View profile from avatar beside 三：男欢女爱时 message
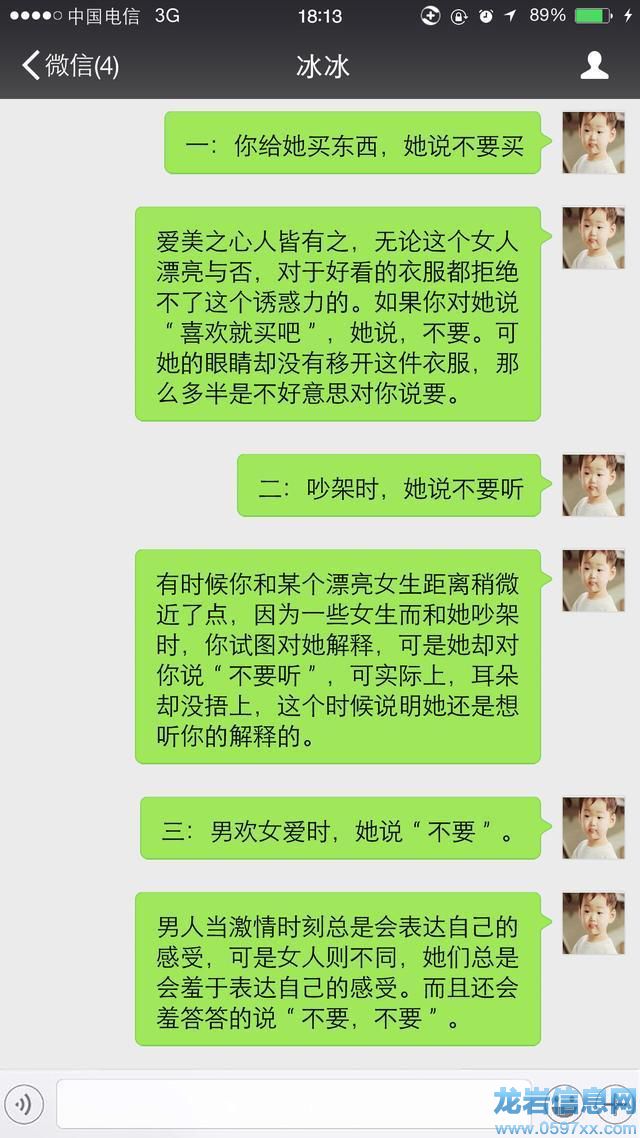Viewport: 640px width, 1138px height. click(x=593, y=828)
